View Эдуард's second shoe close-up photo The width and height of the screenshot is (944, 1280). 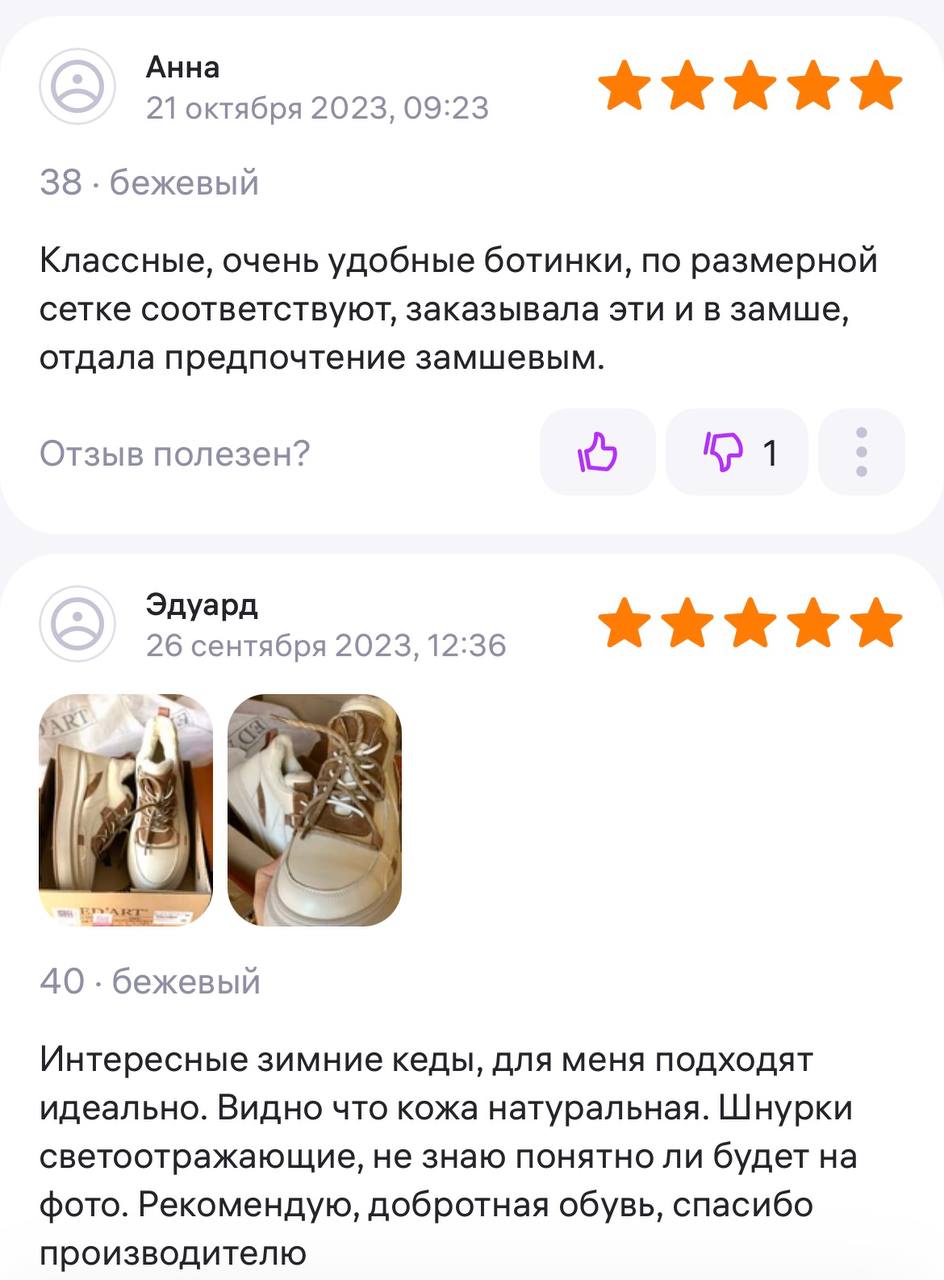314,810
